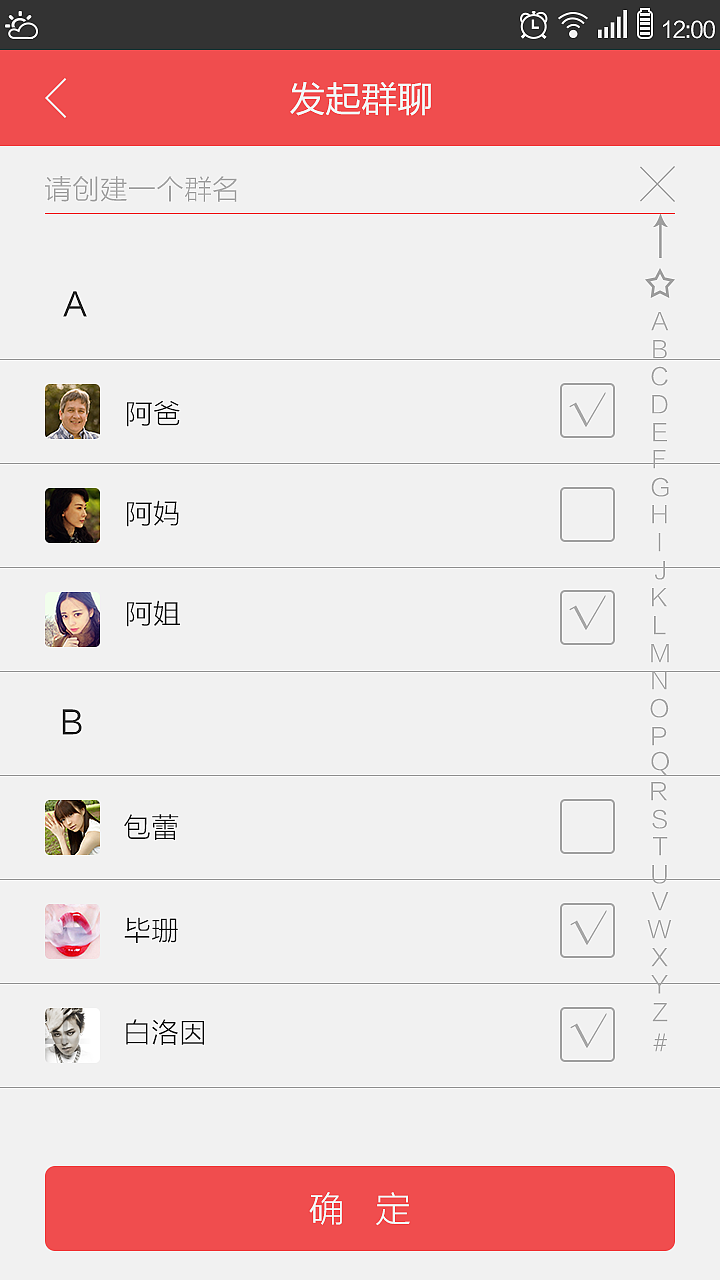This screenshot has width=720, height=1280.
Task: Select the contact row 包蕾
Action: 300,827
